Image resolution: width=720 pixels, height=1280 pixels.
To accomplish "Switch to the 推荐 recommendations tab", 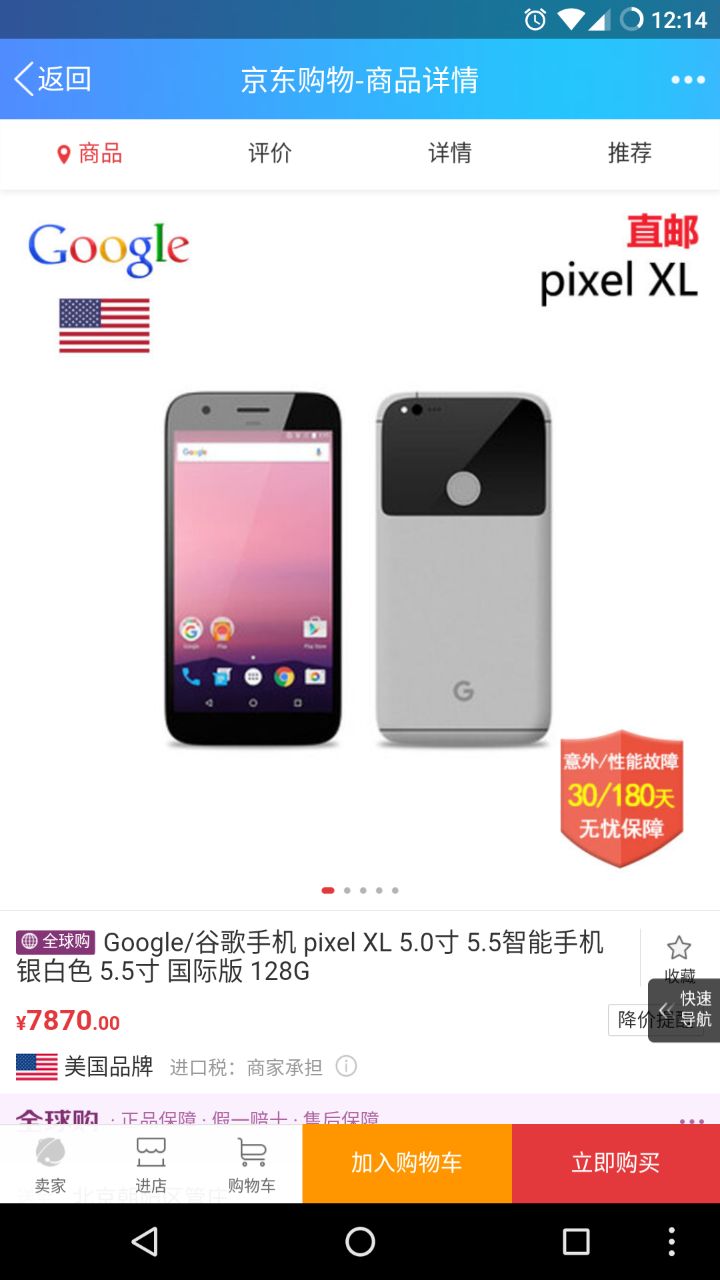I will (x=630, y=153).
